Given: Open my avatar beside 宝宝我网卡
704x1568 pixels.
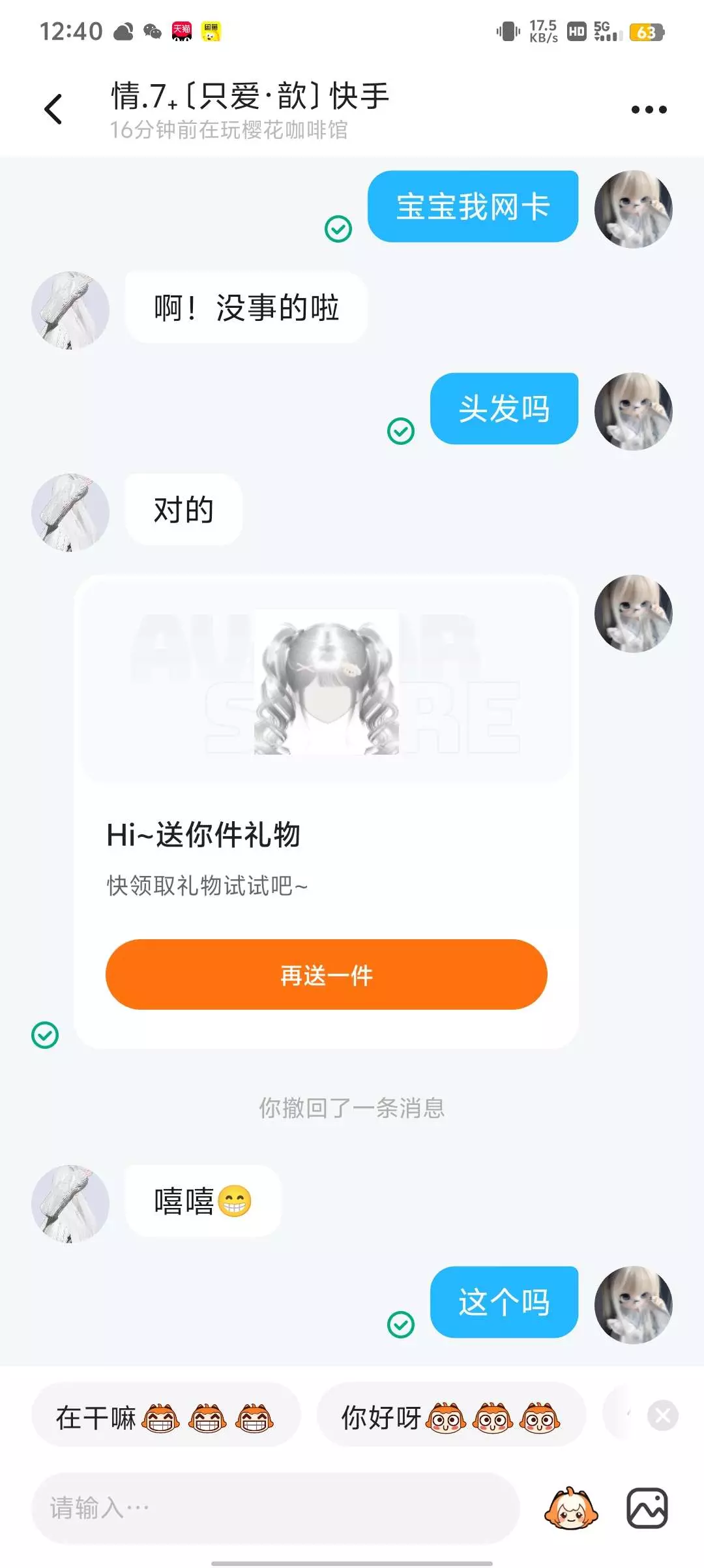Looking at the screenshot, I should pyautogui.click(x=633, y=209).
